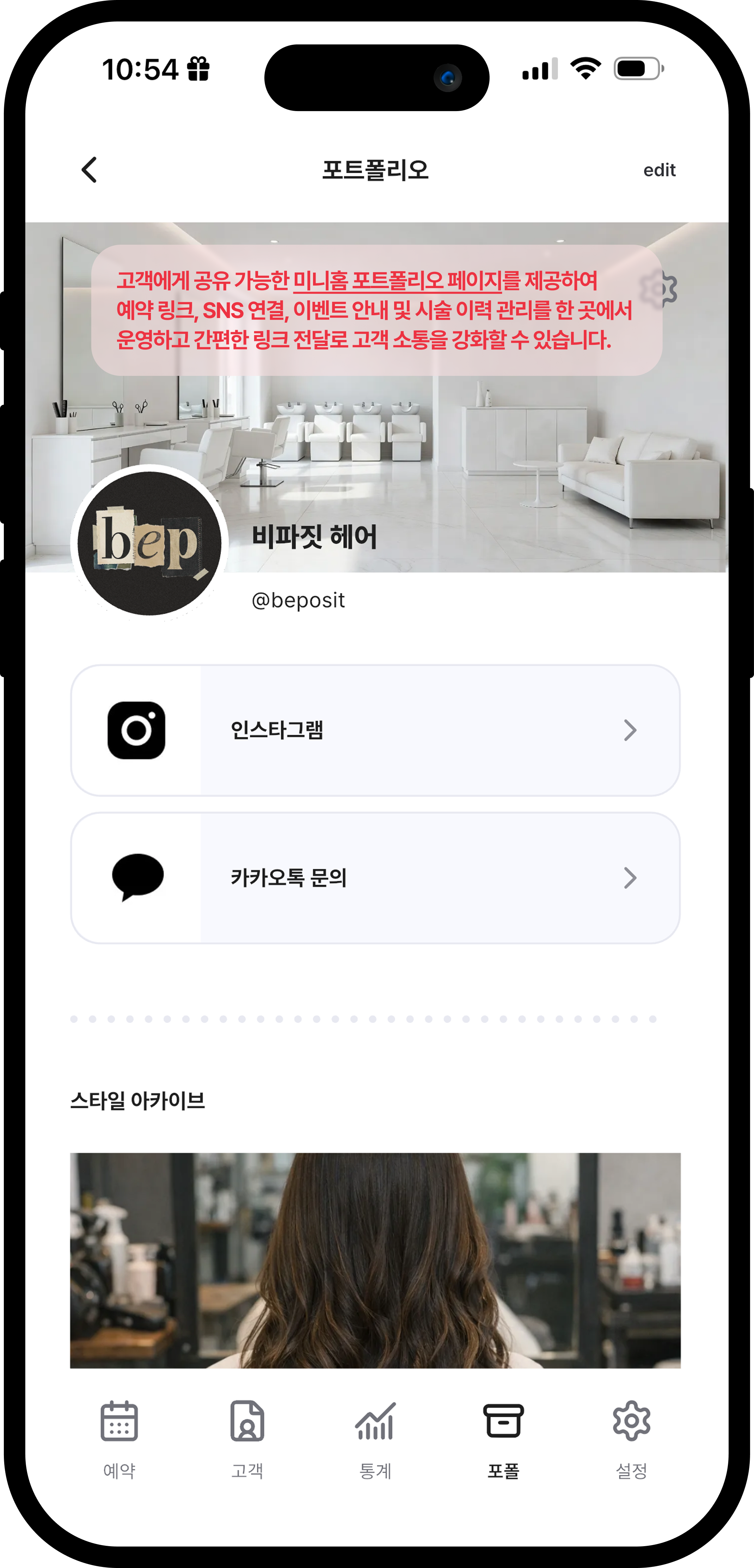
Task: Tap the bep profile picture
Action: [150, 543]
